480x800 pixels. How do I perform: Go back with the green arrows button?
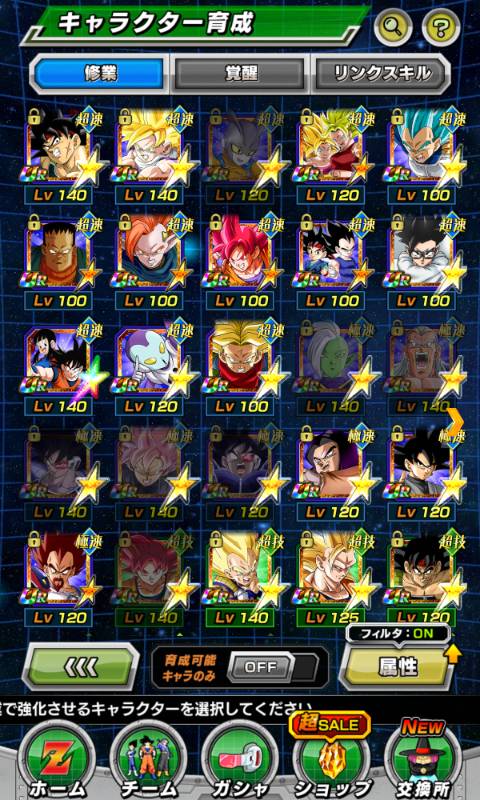click(x=81, y=666)
